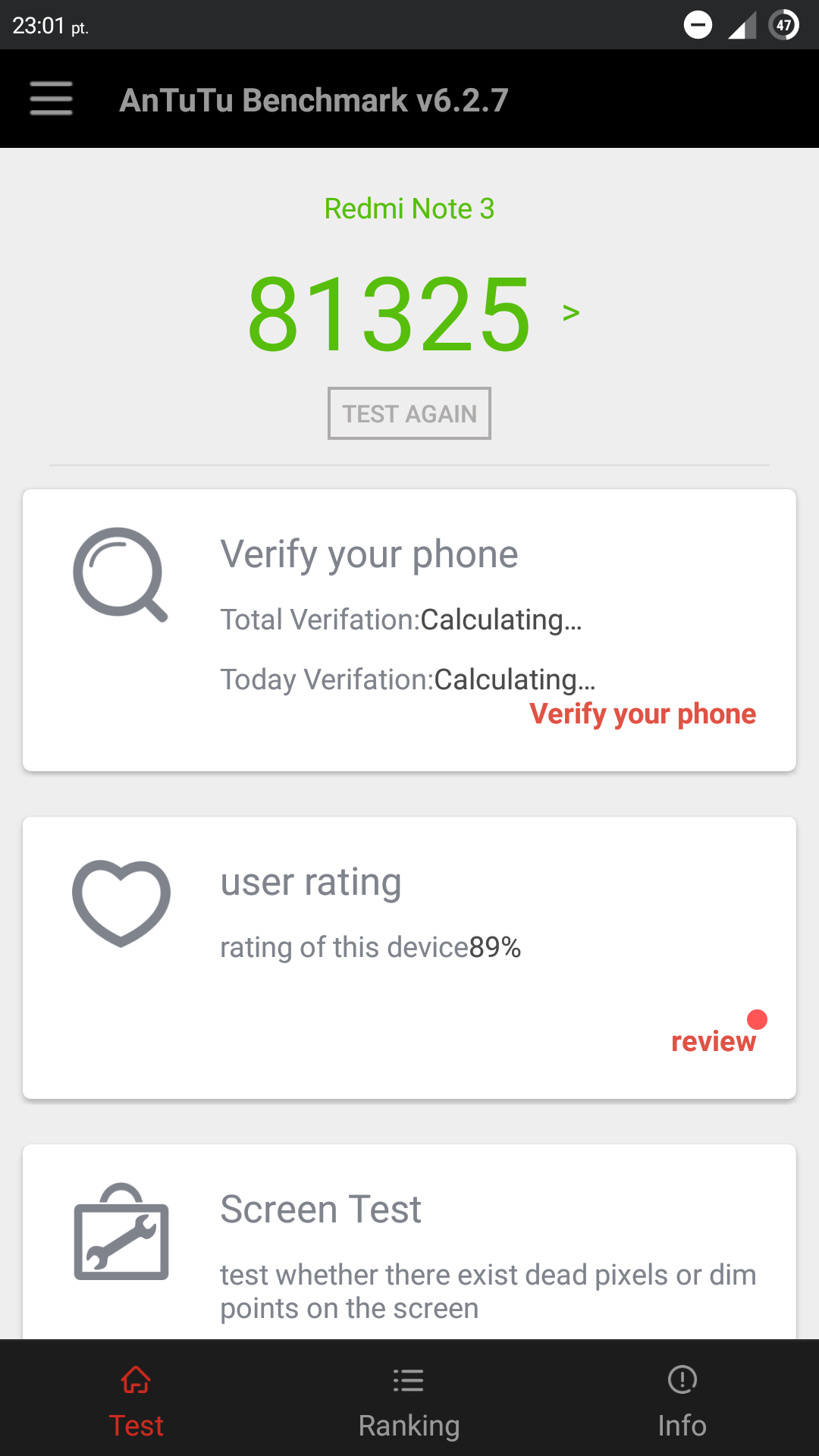The width and height of the screenshot is (819, 1456).
Task: Open the hamburger drawer menu
Action: (51, 99)
